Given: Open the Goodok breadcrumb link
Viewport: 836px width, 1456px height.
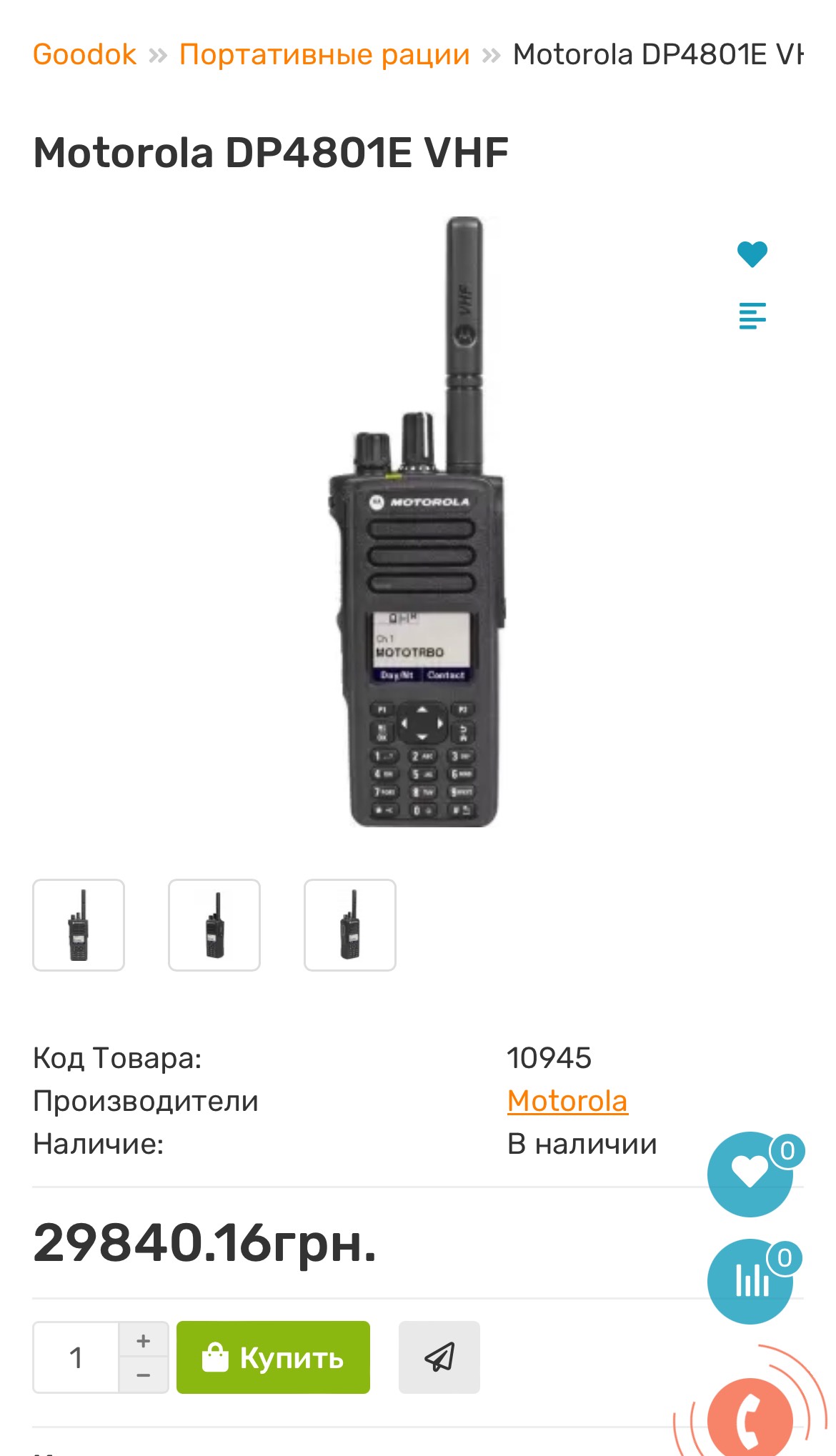Looking at the screenshot, I should (x=84, y=54).
